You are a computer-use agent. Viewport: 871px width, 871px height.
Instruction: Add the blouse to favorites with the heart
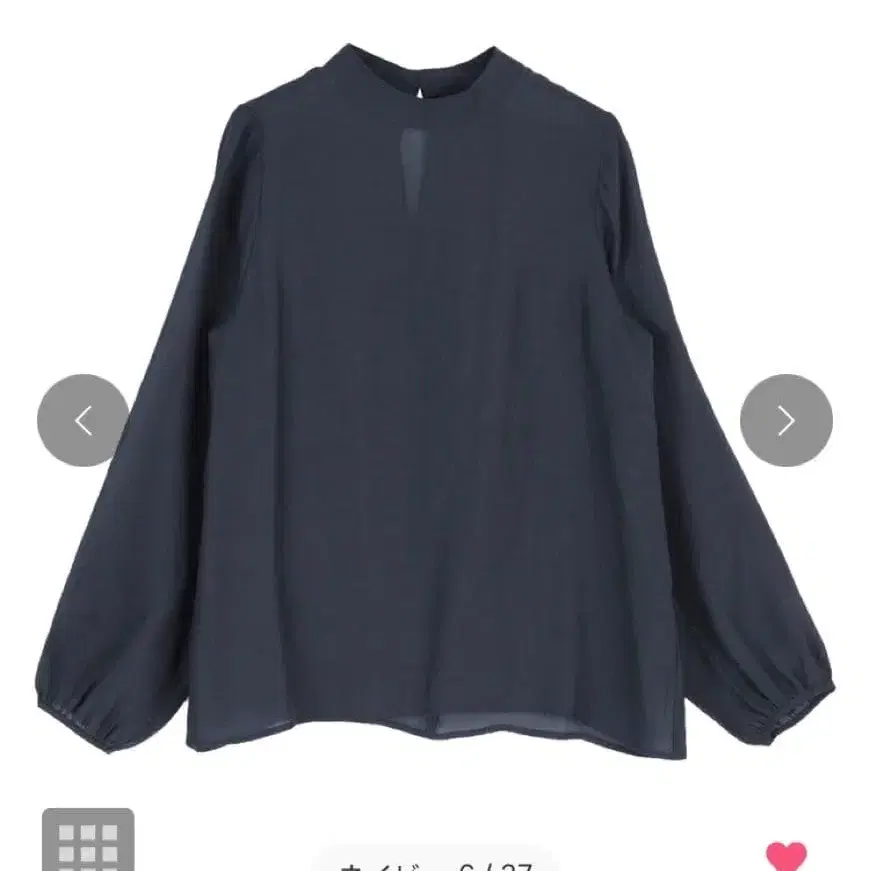click(x=786, y=857)
